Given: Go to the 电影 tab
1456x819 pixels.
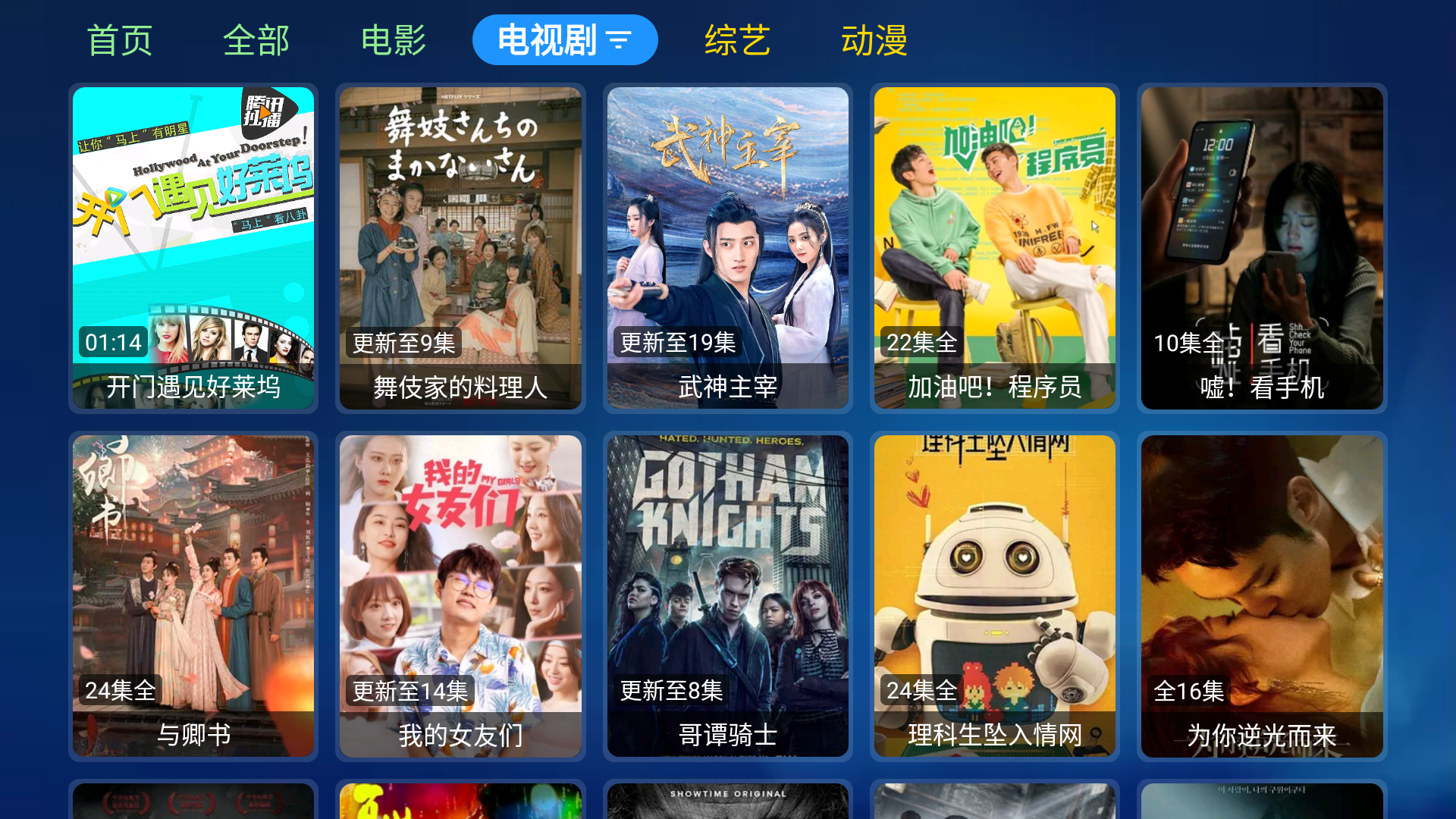Looking at the screenshot, I should (x=394, y=40).
